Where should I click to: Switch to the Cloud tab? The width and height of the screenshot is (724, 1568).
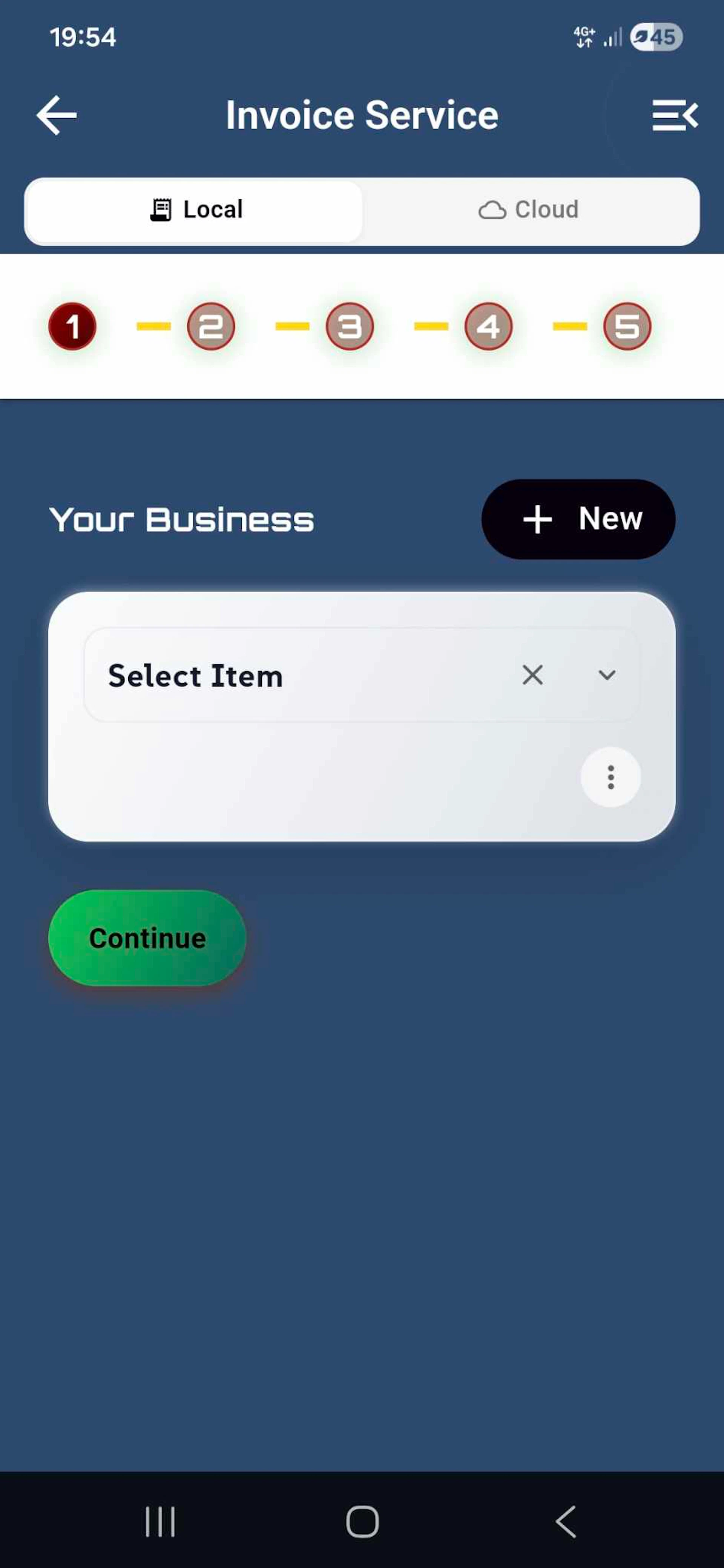pos(530,210)
